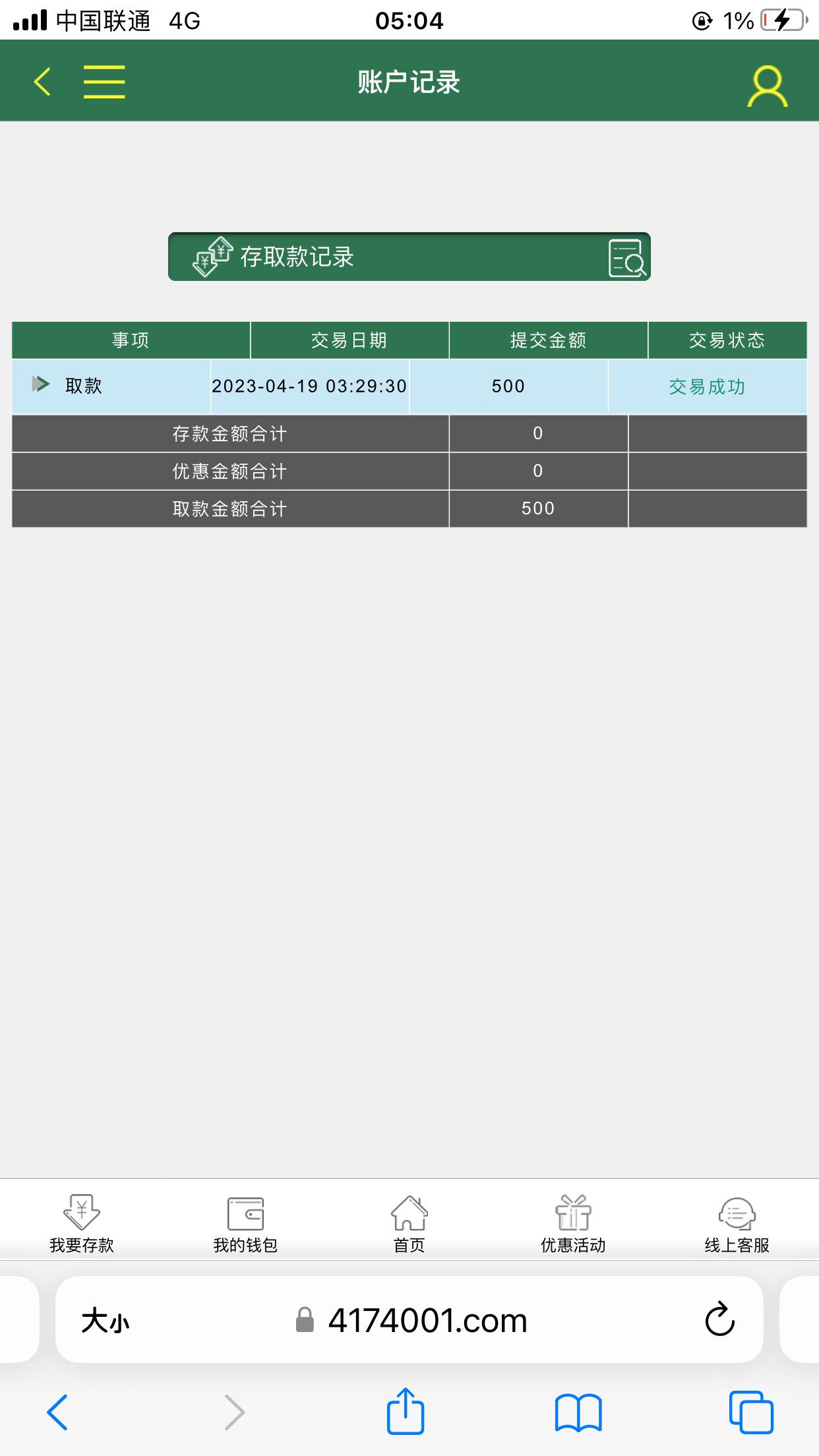Open the user profile icon
The height and width of the screenshot is (1456, 819).
pyautogui.click(x=767, y=86)
